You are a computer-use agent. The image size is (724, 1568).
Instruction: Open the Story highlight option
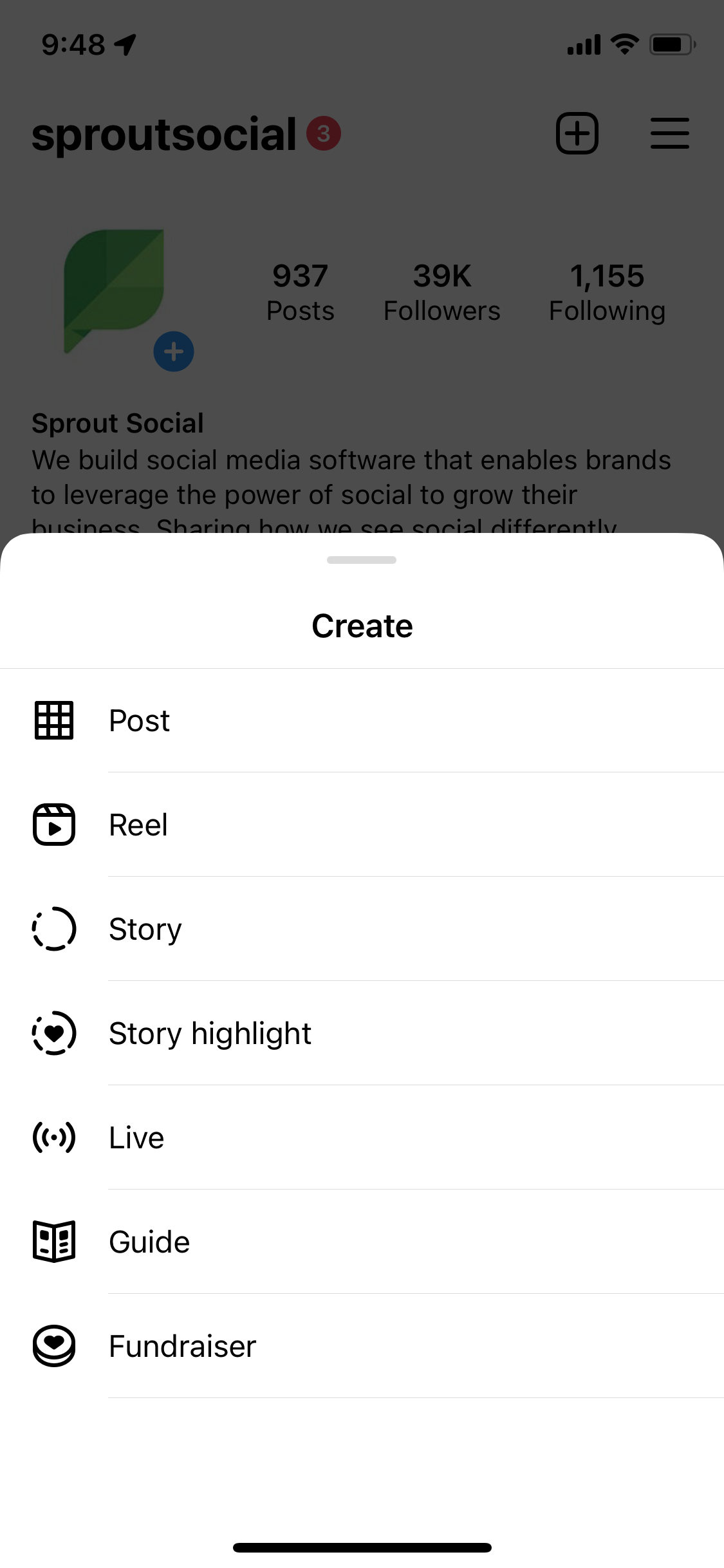(210, 1033)
